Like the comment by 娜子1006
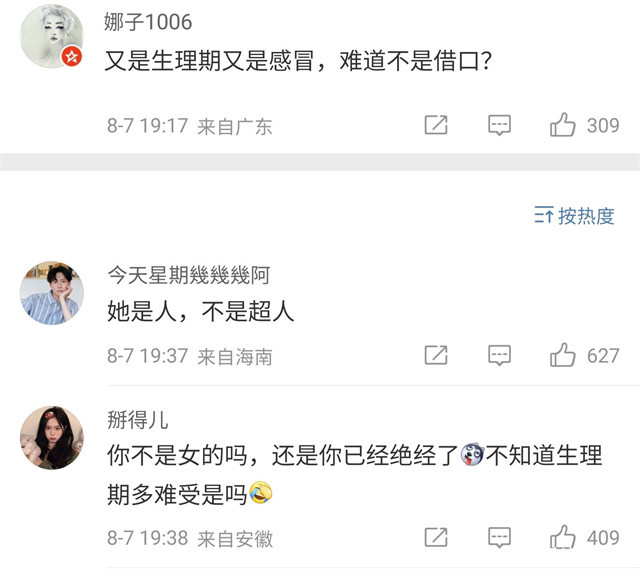The image size is (640, 571). tap(563, 125)
